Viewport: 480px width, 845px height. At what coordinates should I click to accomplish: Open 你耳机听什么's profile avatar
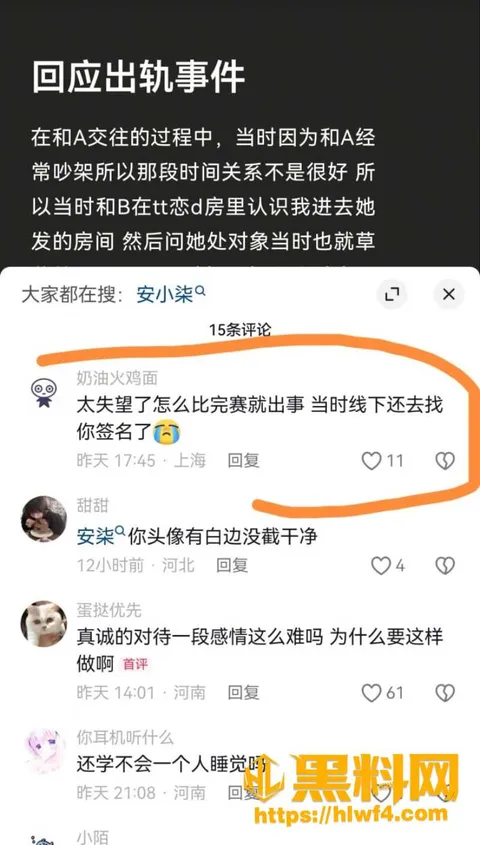[x=44, y=751]
